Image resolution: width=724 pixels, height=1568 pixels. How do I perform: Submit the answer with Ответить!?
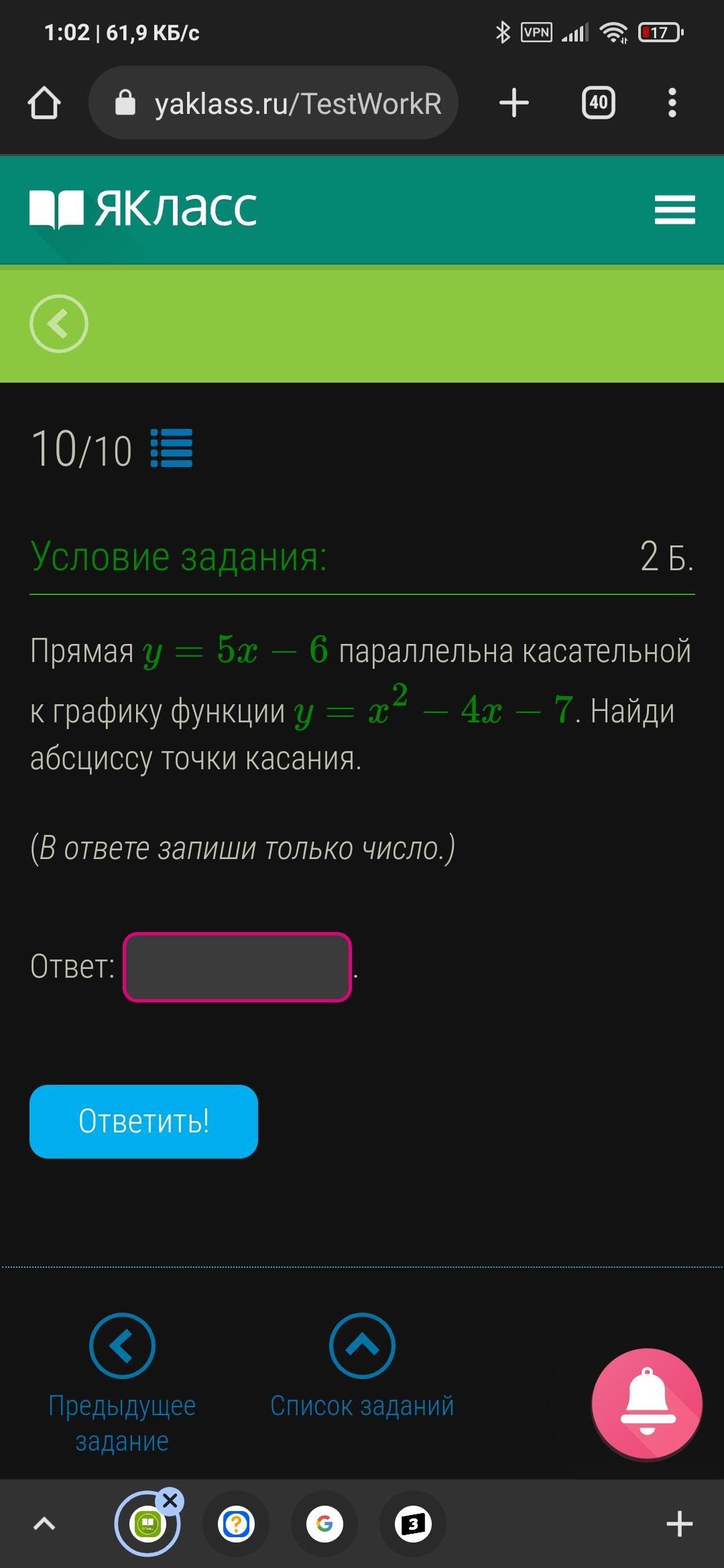point(143,1121)
